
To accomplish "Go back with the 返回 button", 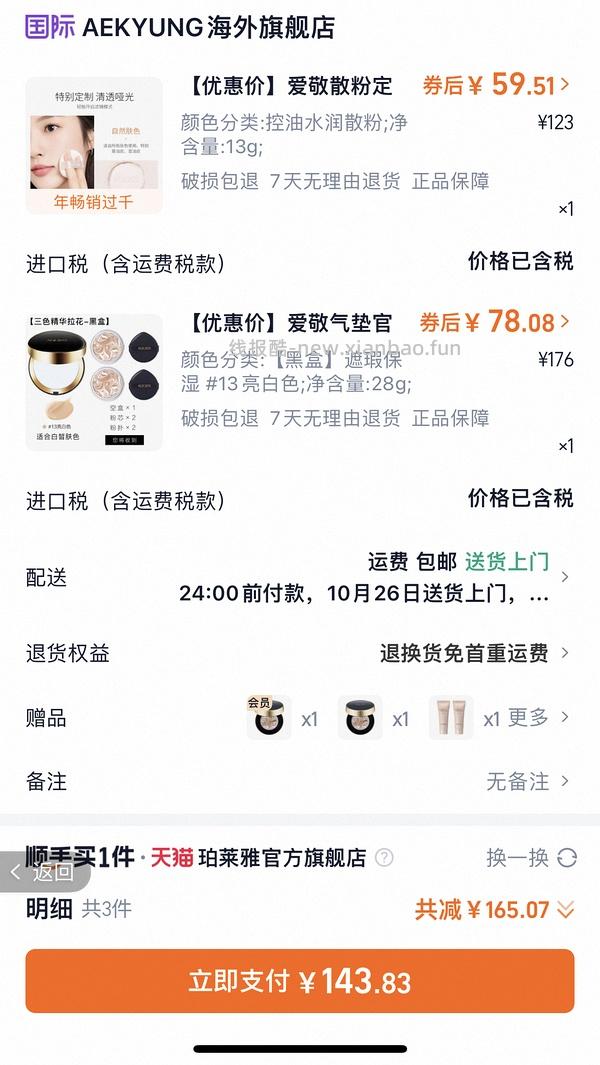I will point(45,871).
